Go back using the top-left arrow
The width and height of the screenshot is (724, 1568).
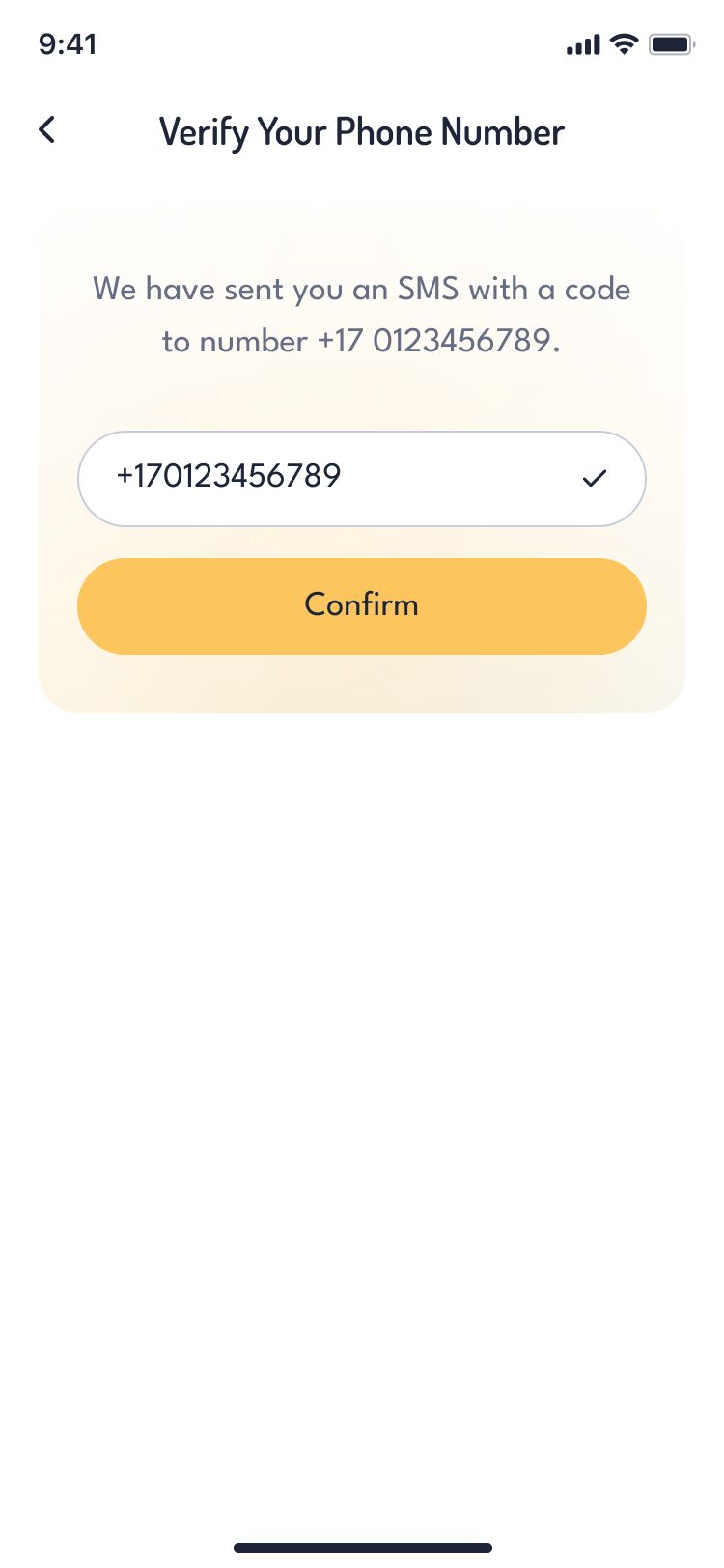[46, 130]
